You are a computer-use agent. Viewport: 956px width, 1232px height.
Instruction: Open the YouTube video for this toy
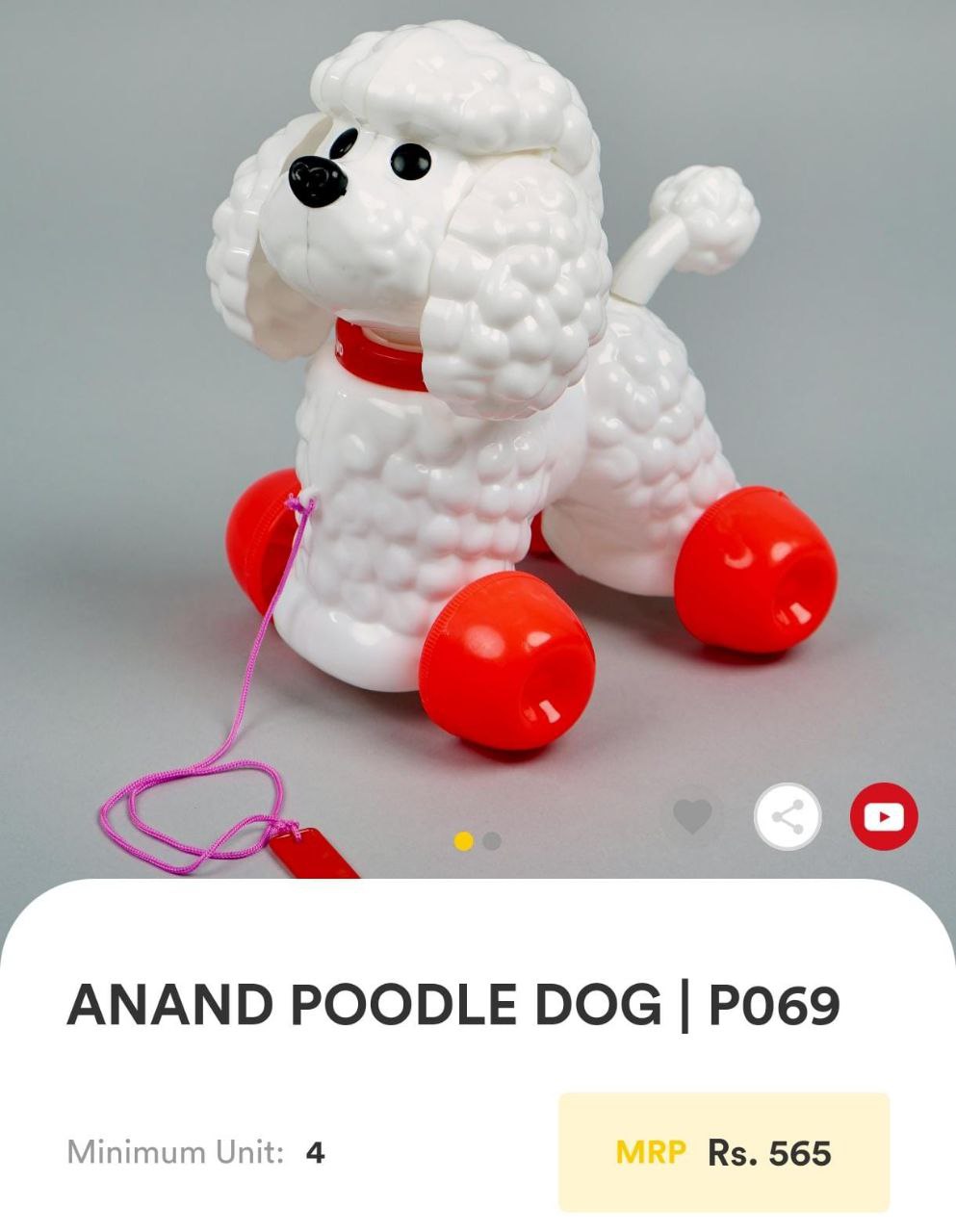(883, 817)
